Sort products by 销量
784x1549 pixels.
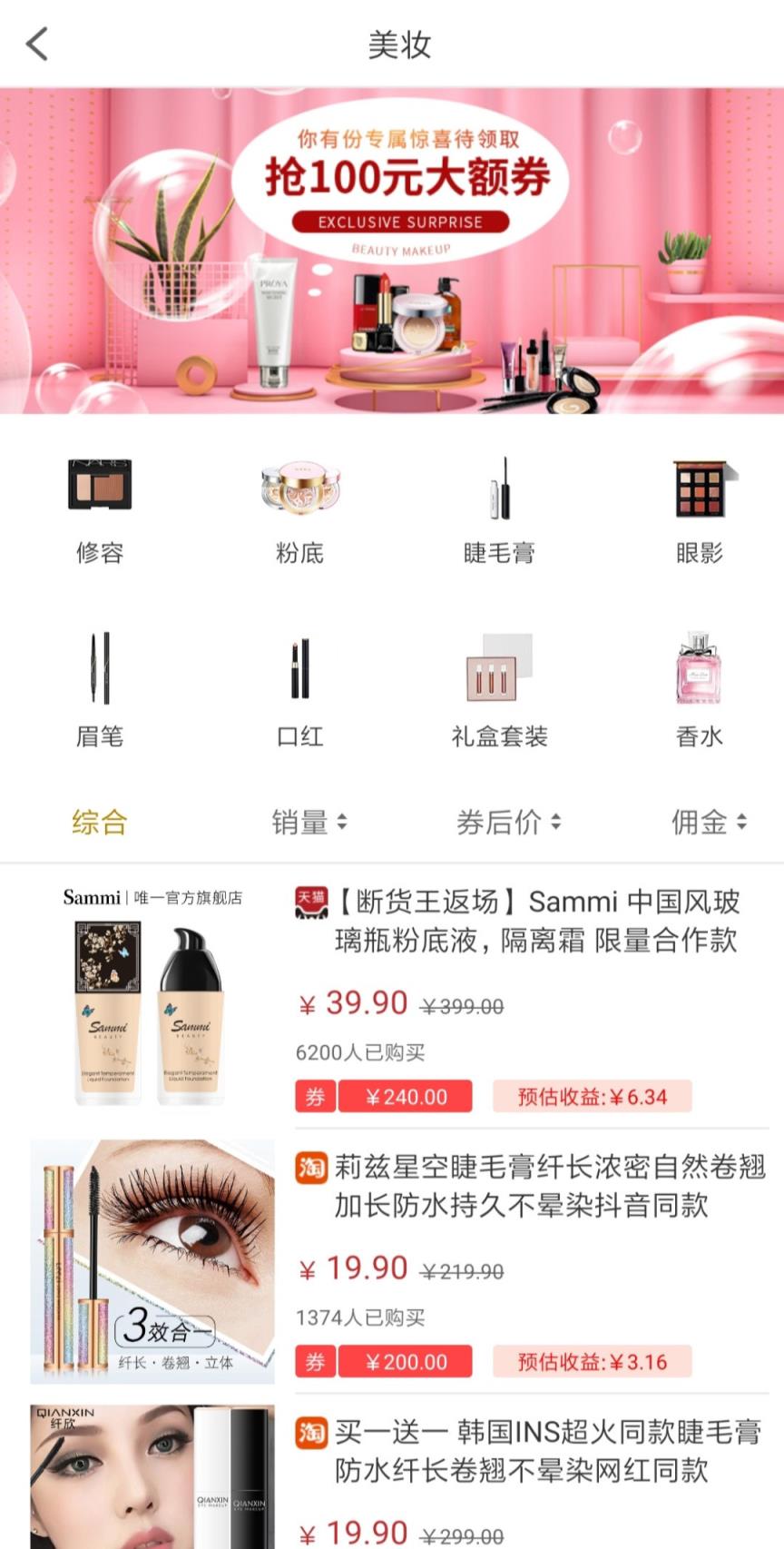point(309,823)
